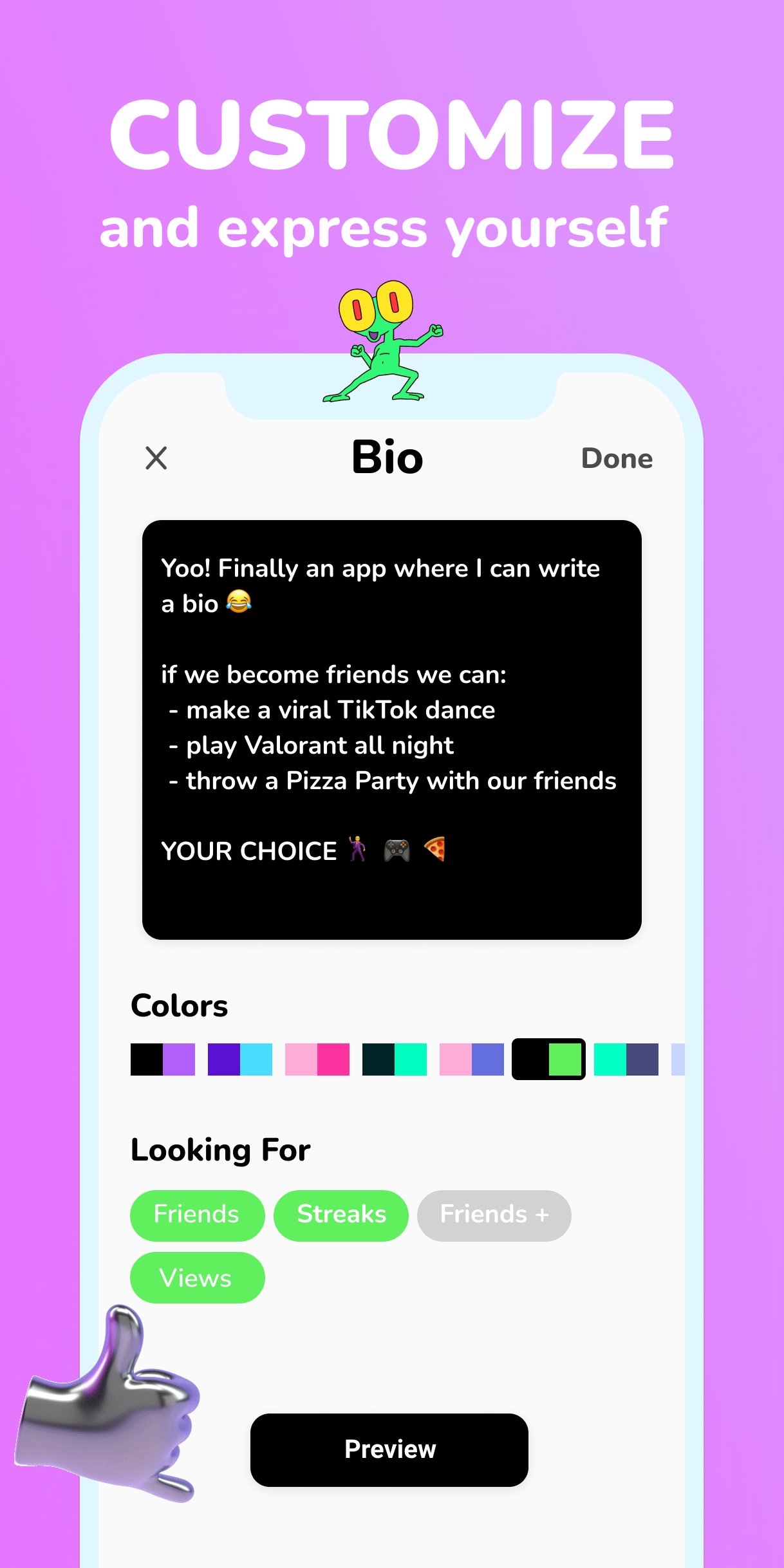The height and width of the screenshot is (1568, 784).
Task: Tap Done to save the bio
Action: 617,459
